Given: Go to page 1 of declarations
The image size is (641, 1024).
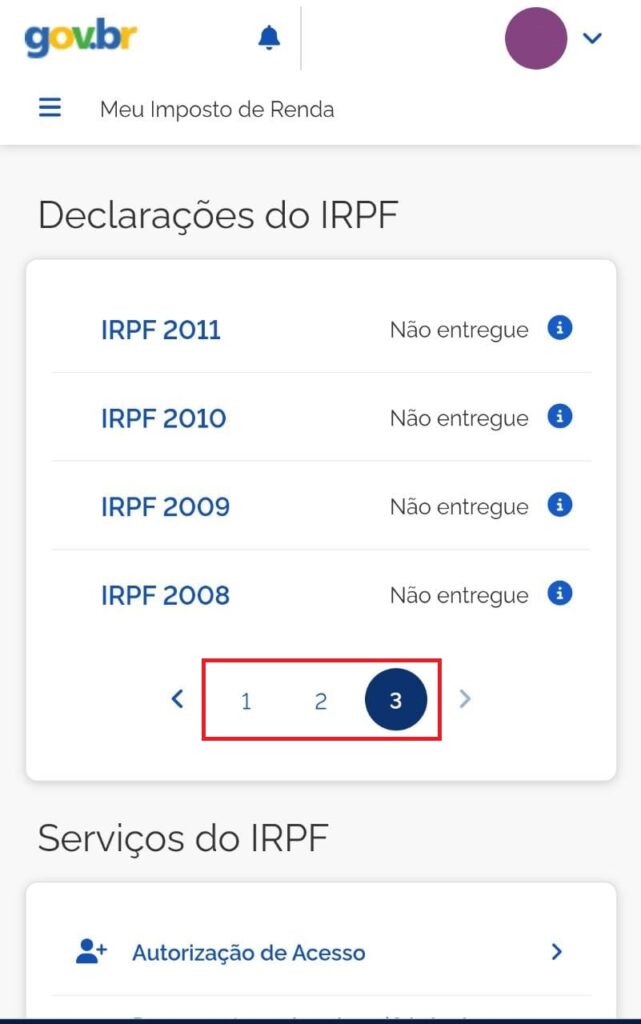Looking at the screenshot, I should [x=246, y=701].
